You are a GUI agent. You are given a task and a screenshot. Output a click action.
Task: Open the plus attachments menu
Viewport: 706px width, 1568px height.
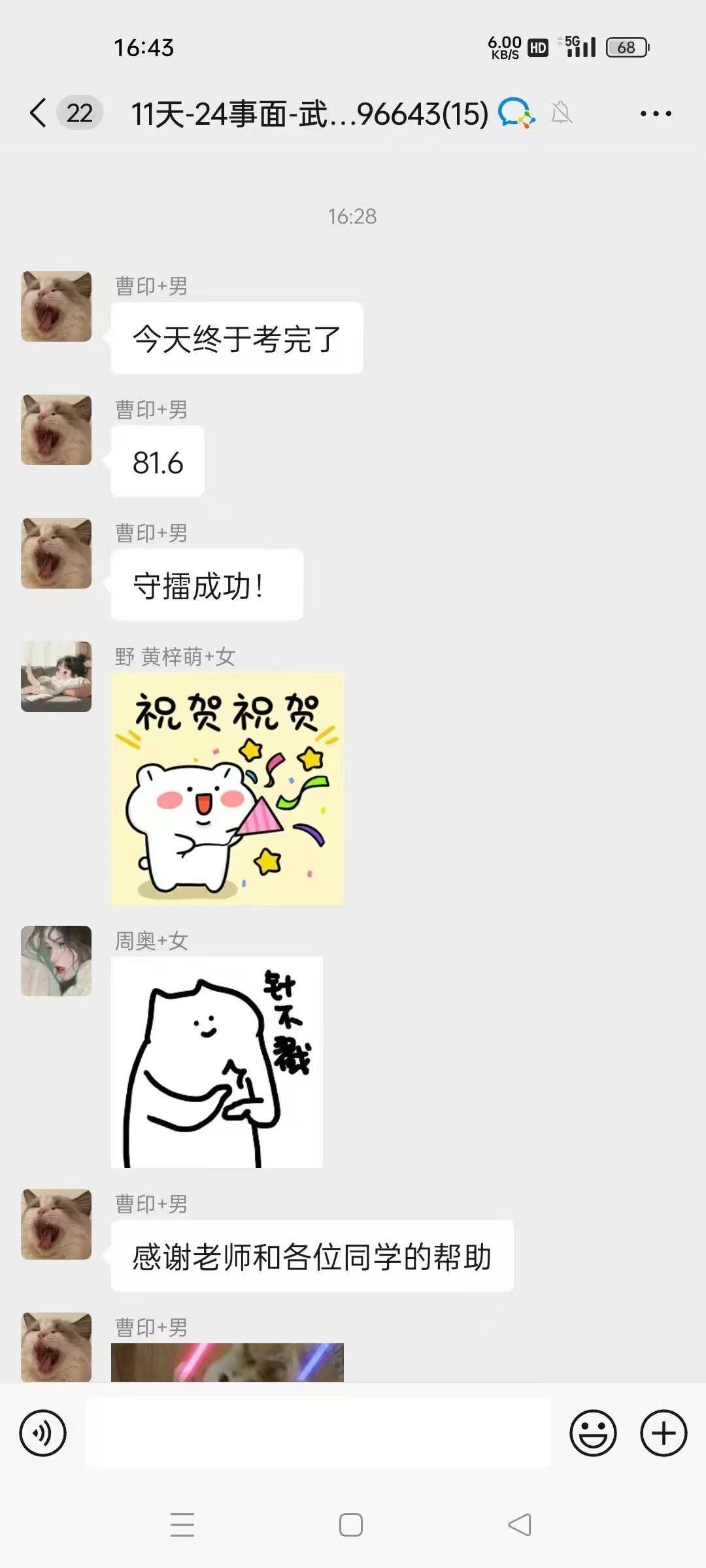click(x=663, y=1433)
